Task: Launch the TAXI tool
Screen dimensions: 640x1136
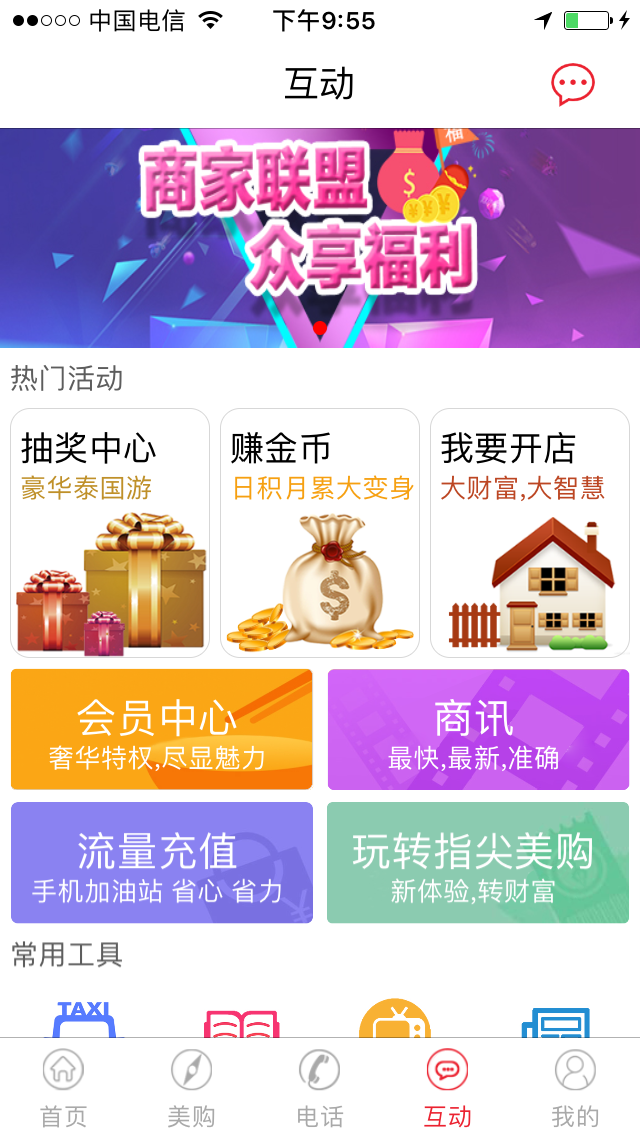Action: point(85,1018)
